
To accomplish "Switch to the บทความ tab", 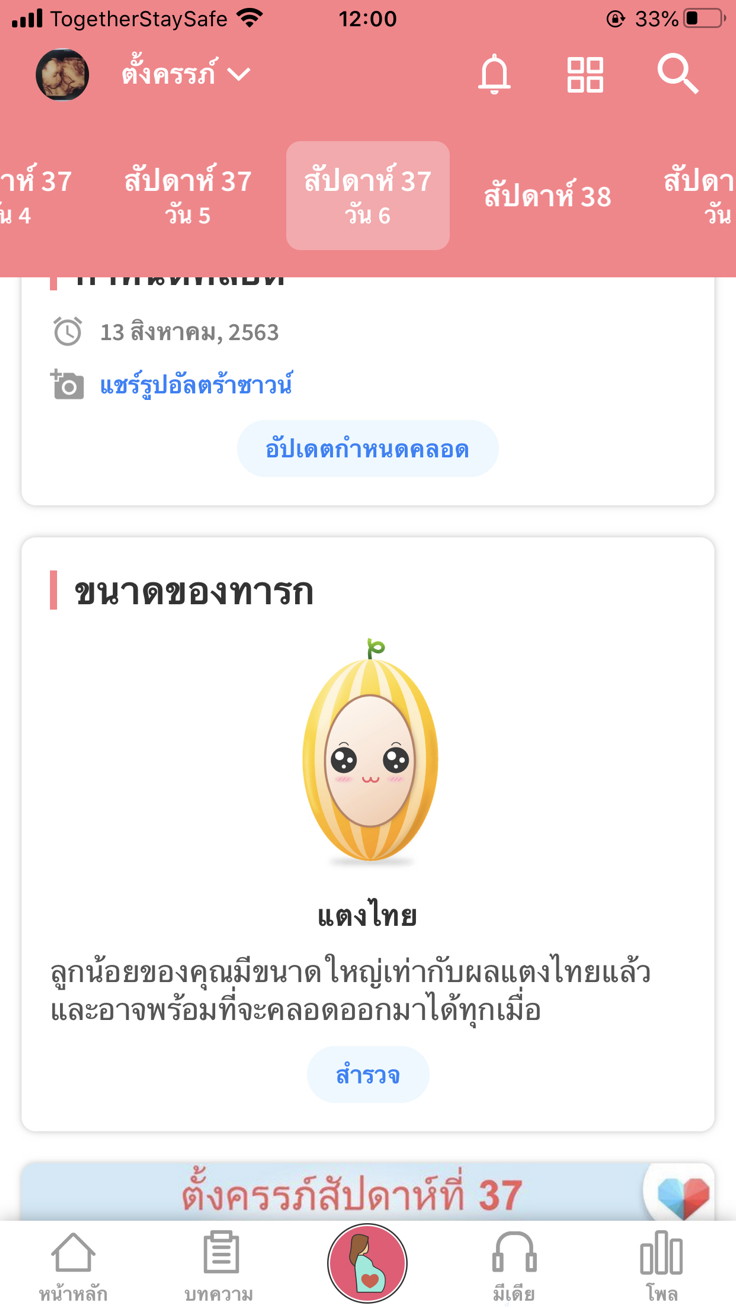I will tap(219, 1266).
